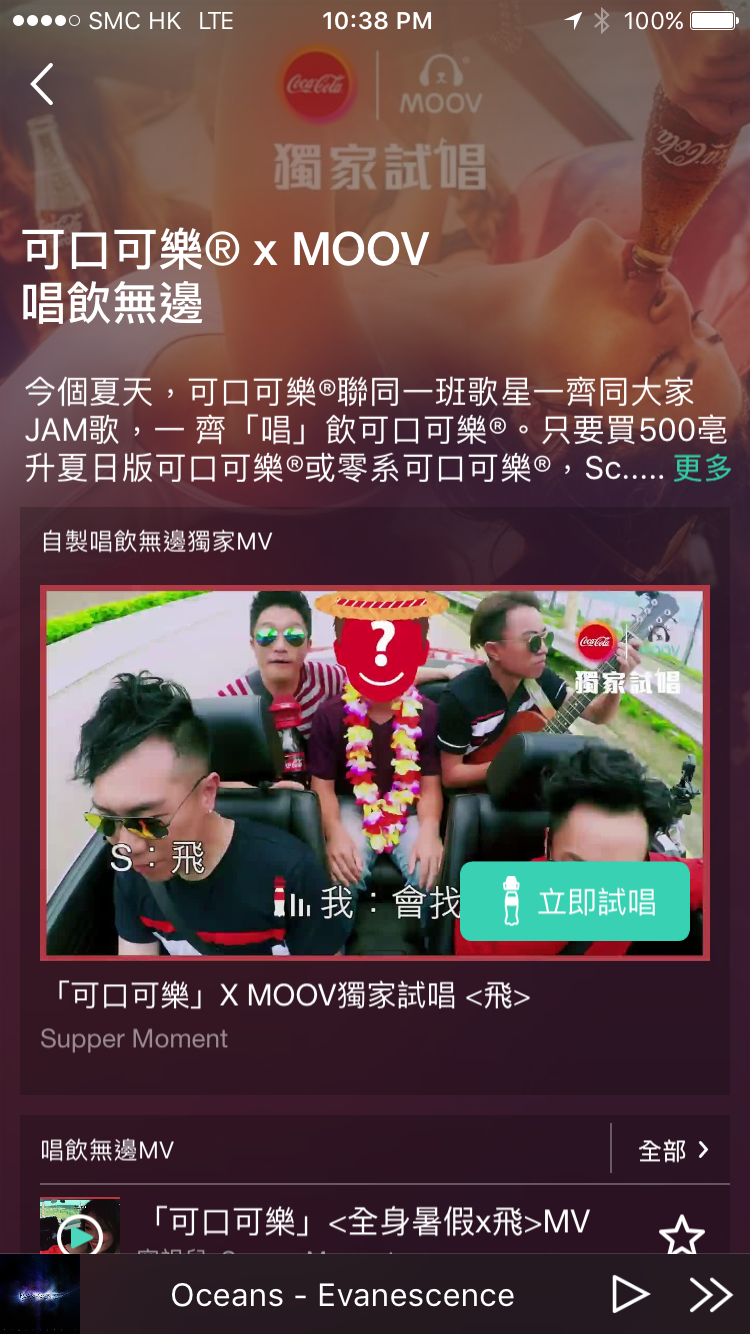The image size is (750, 1334).
Task: Go back using the top-left arrow
Action: click(x=42, y=85)
